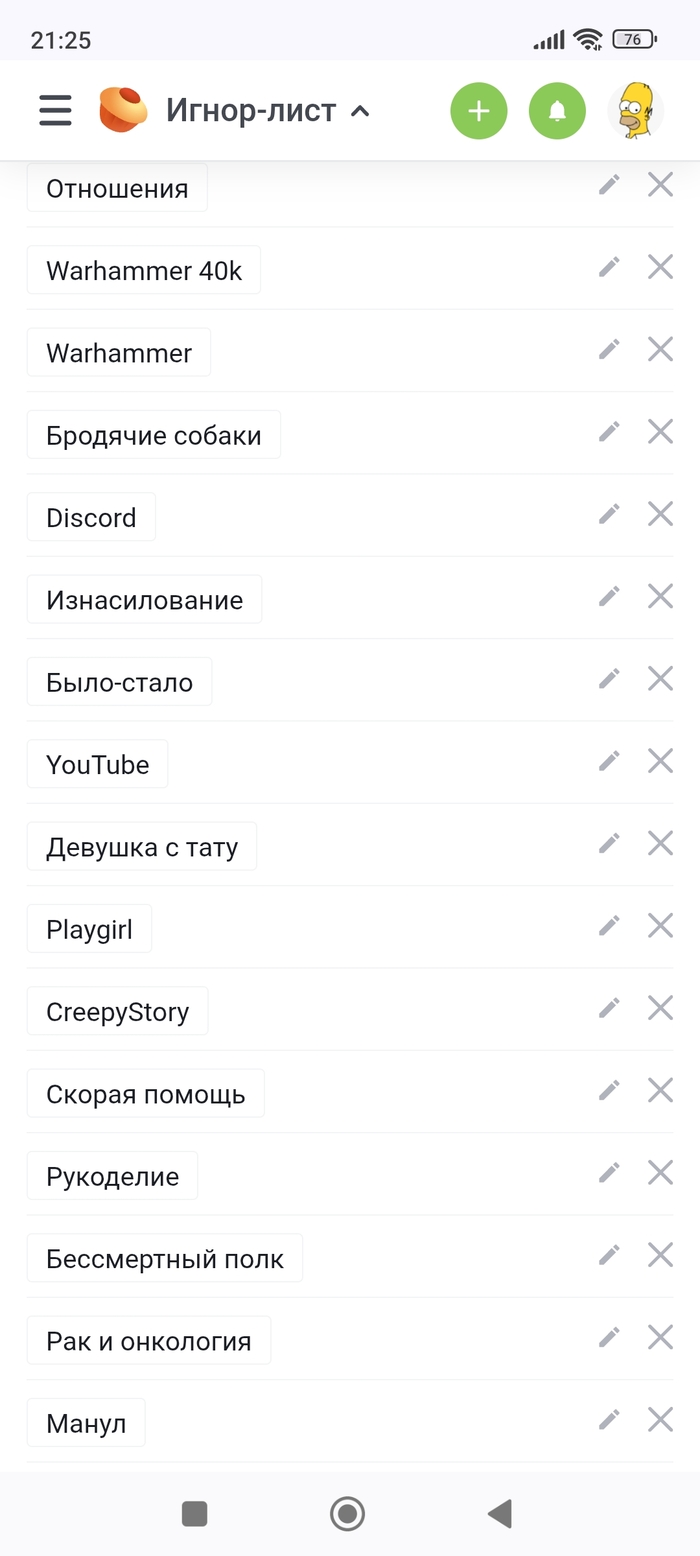Open the Скорая помощь tag chip

(145, 1094)
